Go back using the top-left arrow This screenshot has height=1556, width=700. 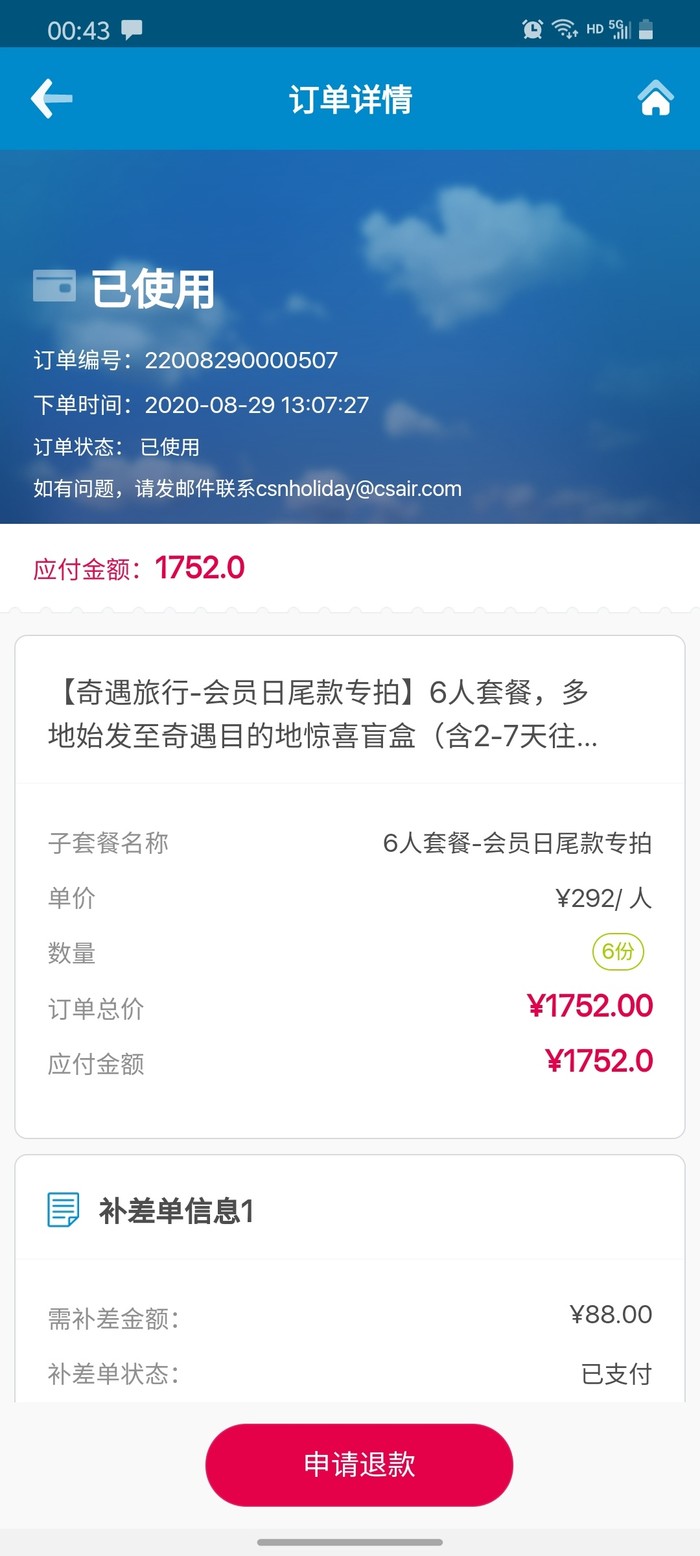(x=51, y=99)
